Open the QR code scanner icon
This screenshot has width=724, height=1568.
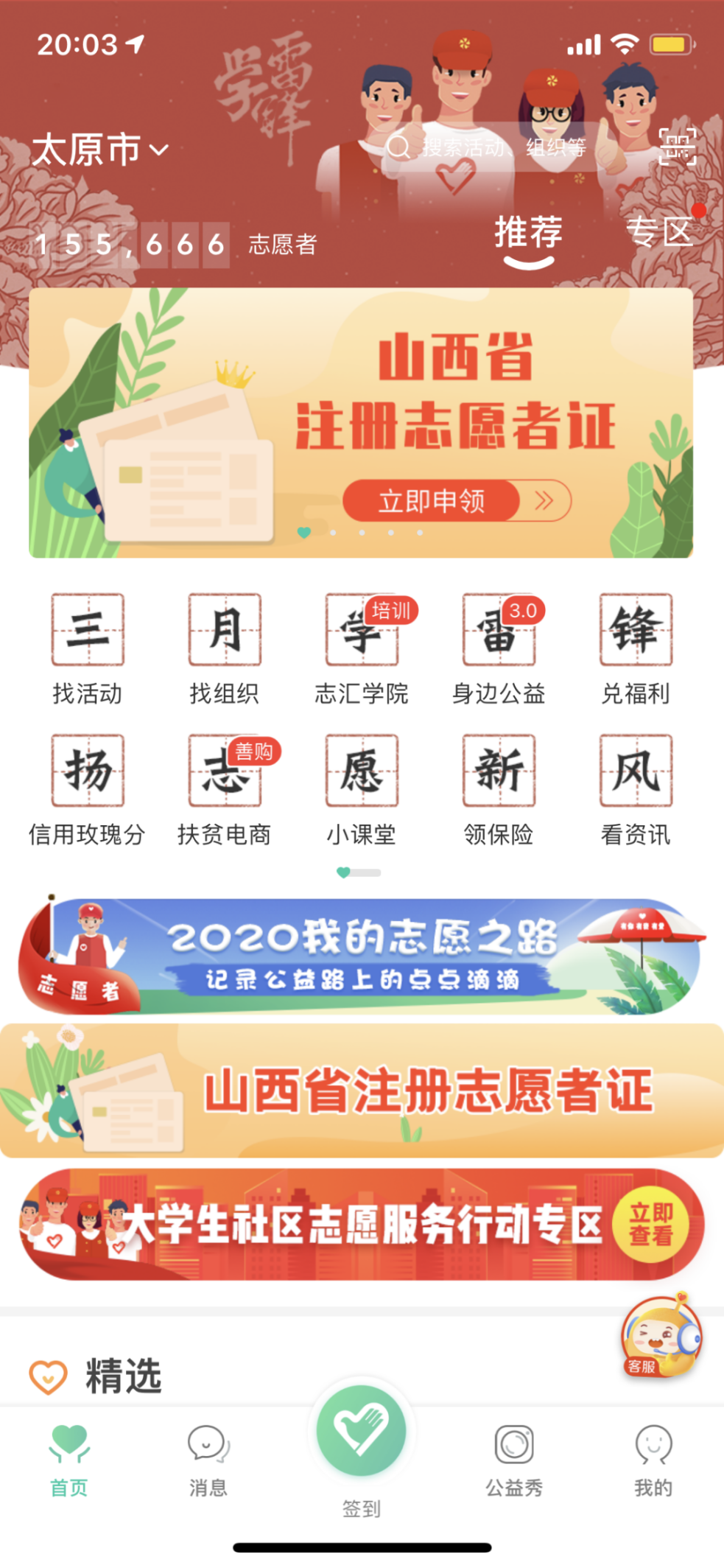[676, 147]
